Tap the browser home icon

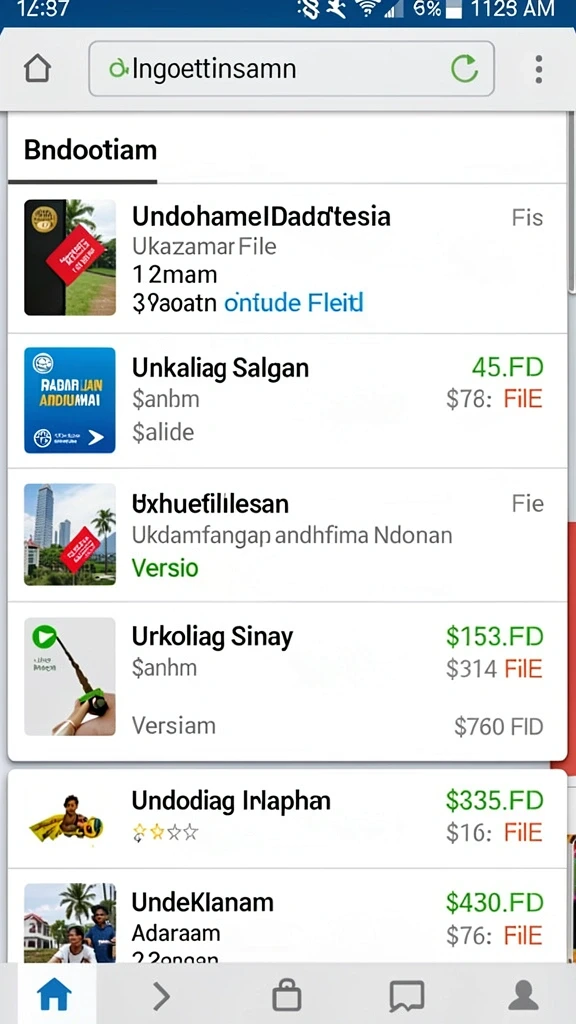coord(37,69)
